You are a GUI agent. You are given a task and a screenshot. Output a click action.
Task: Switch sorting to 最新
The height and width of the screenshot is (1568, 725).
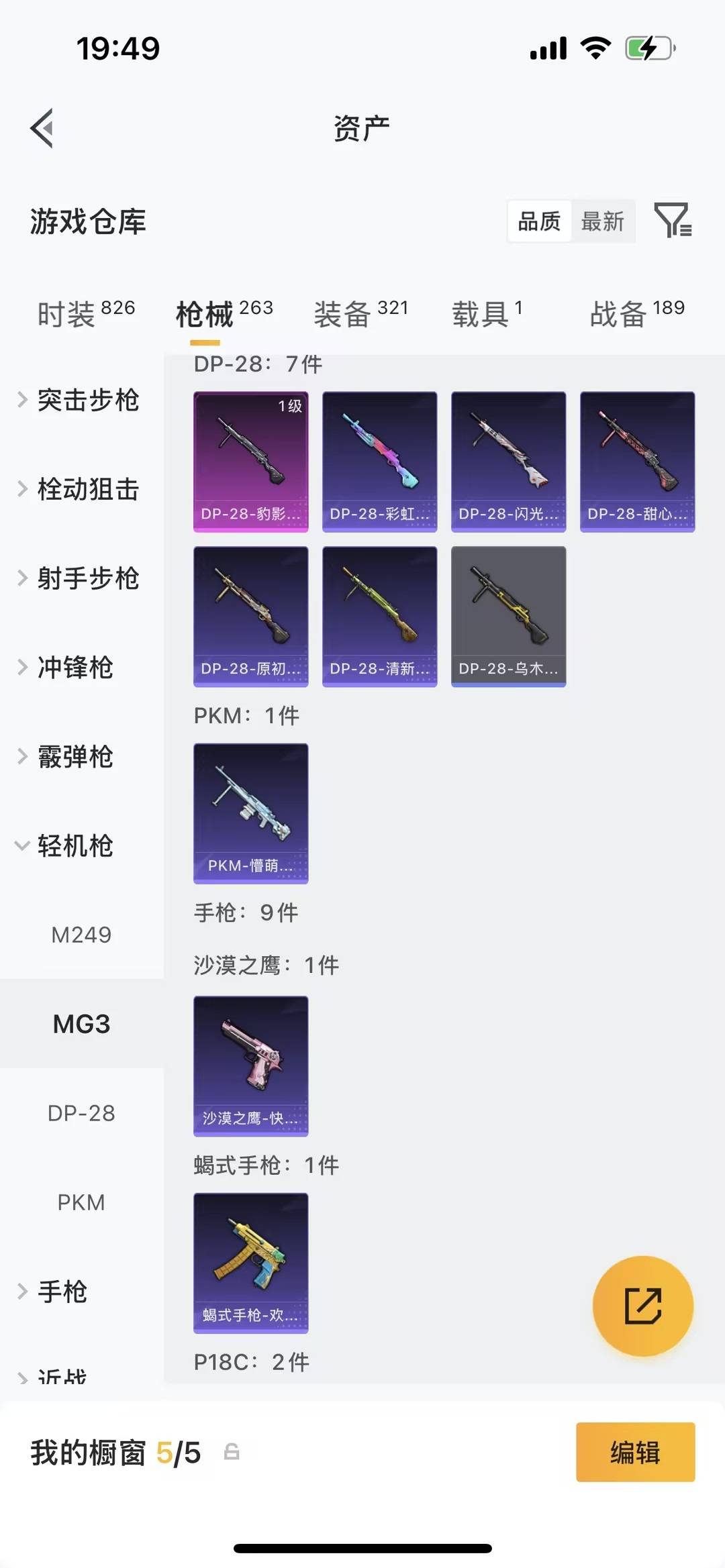point(603,221)
